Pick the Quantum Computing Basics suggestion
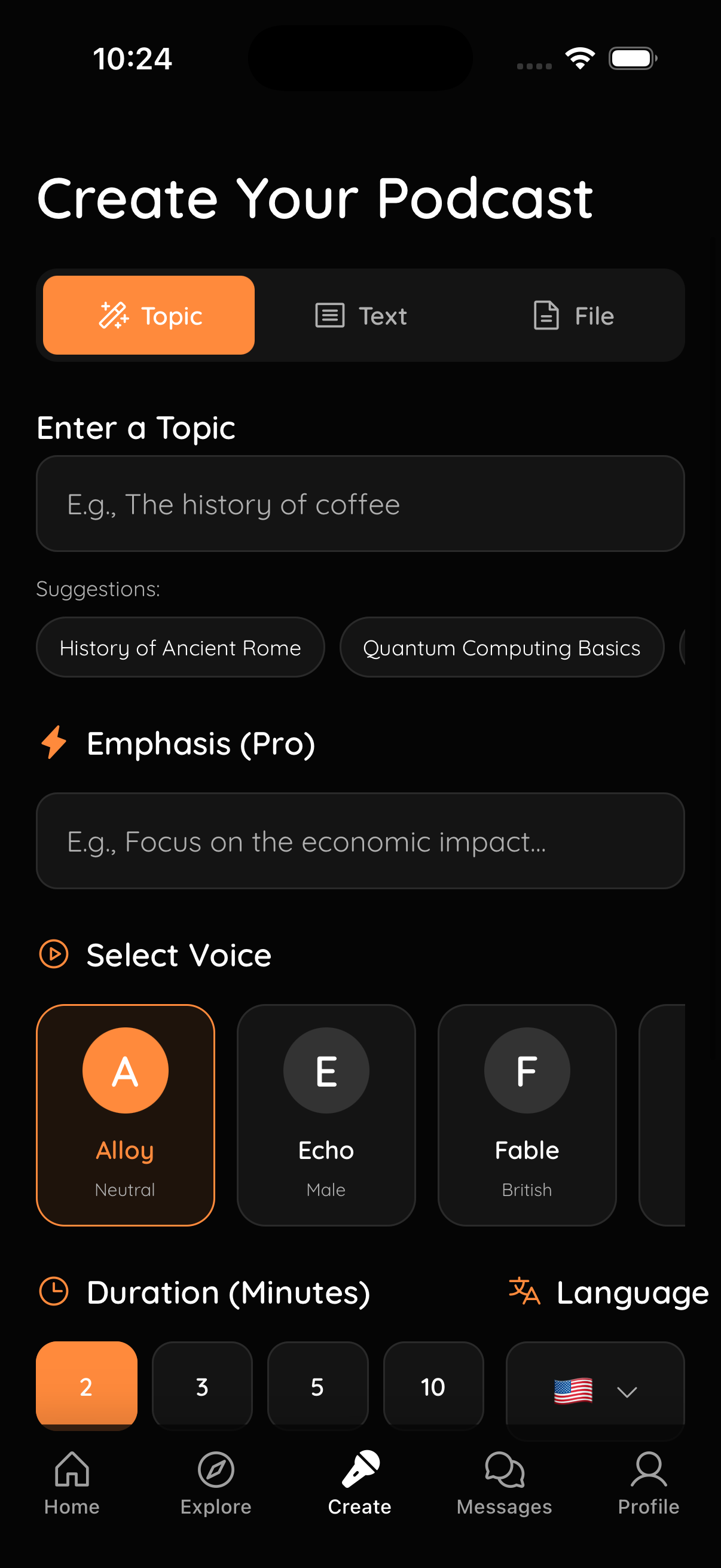721x1568 pixels. pos(502,648)
